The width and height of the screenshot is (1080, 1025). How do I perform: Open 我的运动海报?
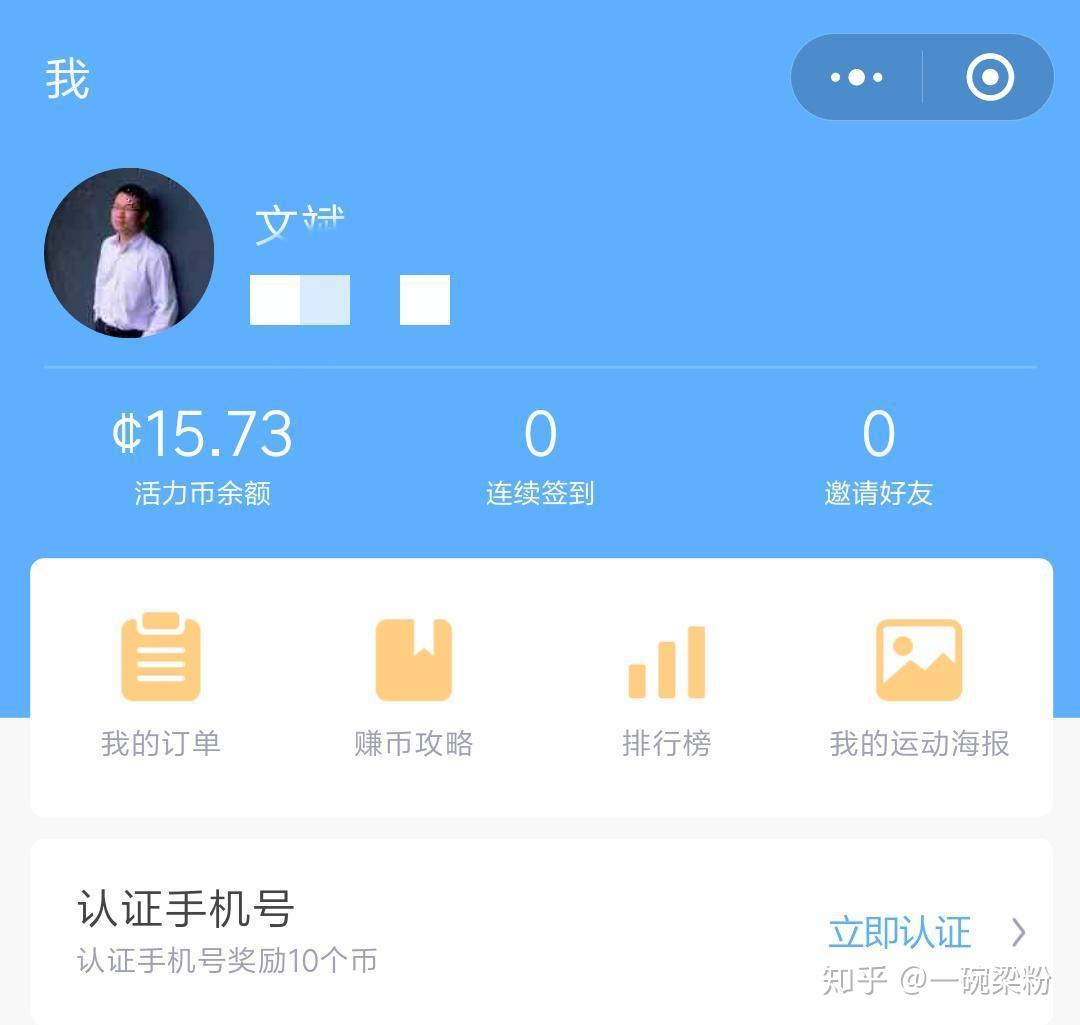pyautogui.click(x=919, y=685)
